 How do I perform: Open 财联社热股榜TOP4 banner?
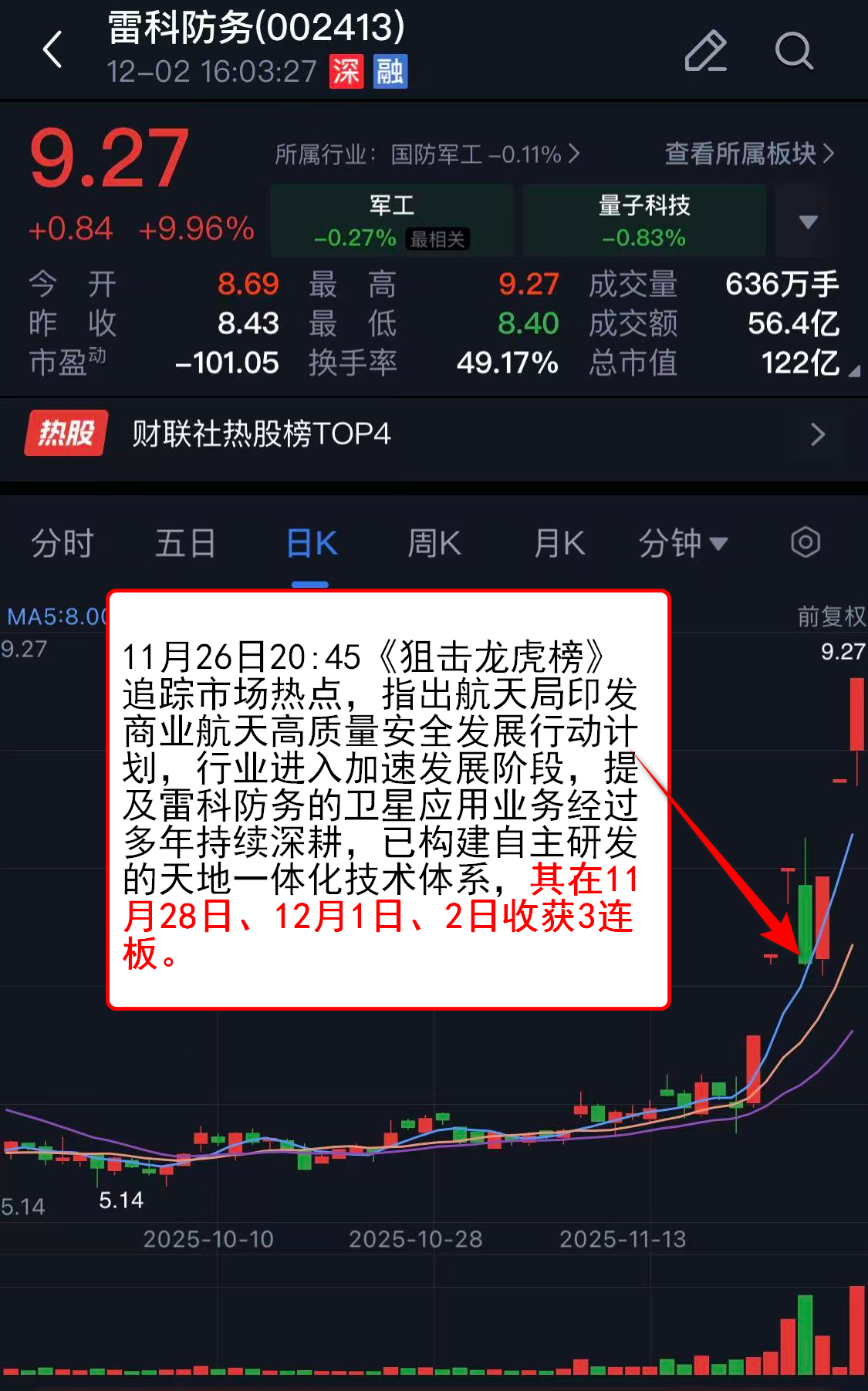click(x=434, y=434)
